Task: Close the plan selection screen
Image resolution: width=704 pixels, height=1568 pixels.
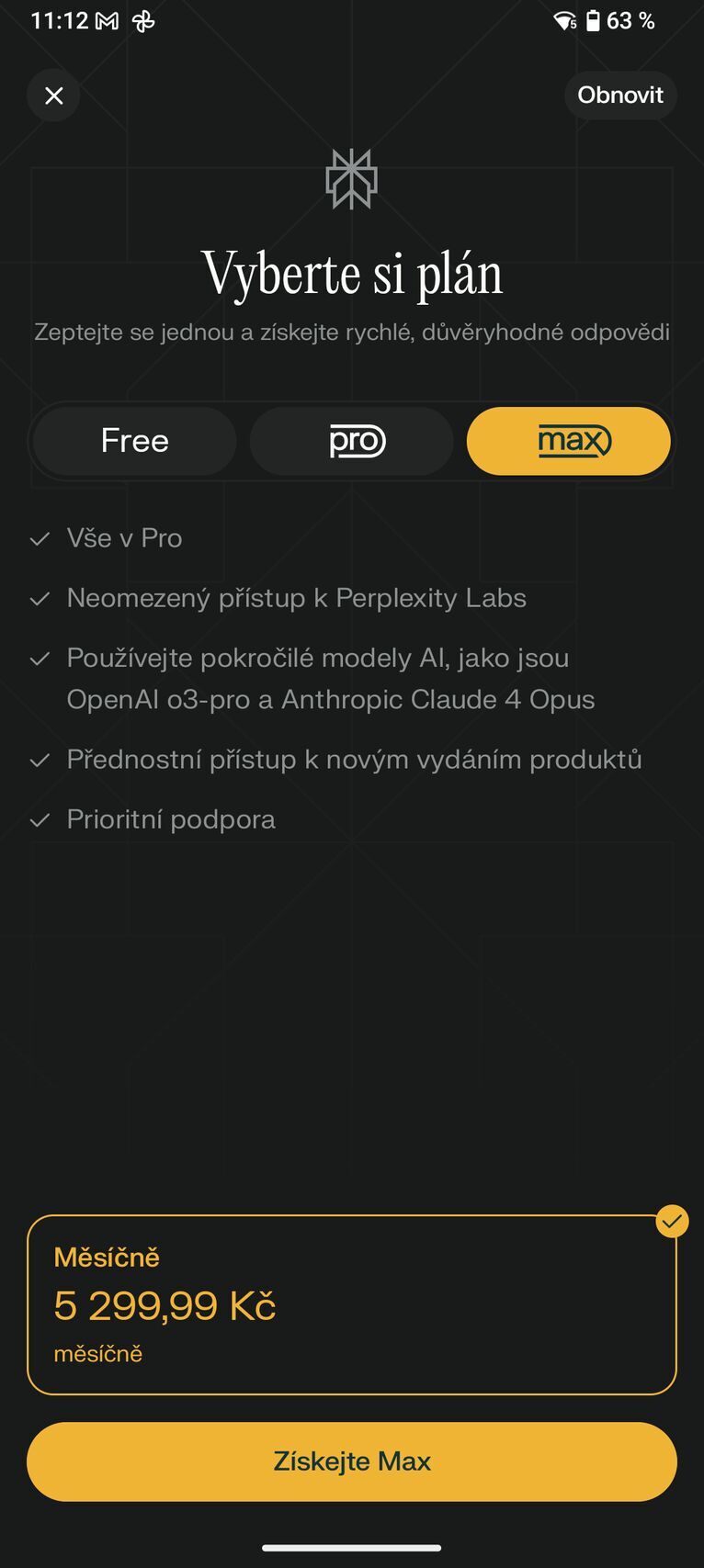Action: tap(53, 96)
